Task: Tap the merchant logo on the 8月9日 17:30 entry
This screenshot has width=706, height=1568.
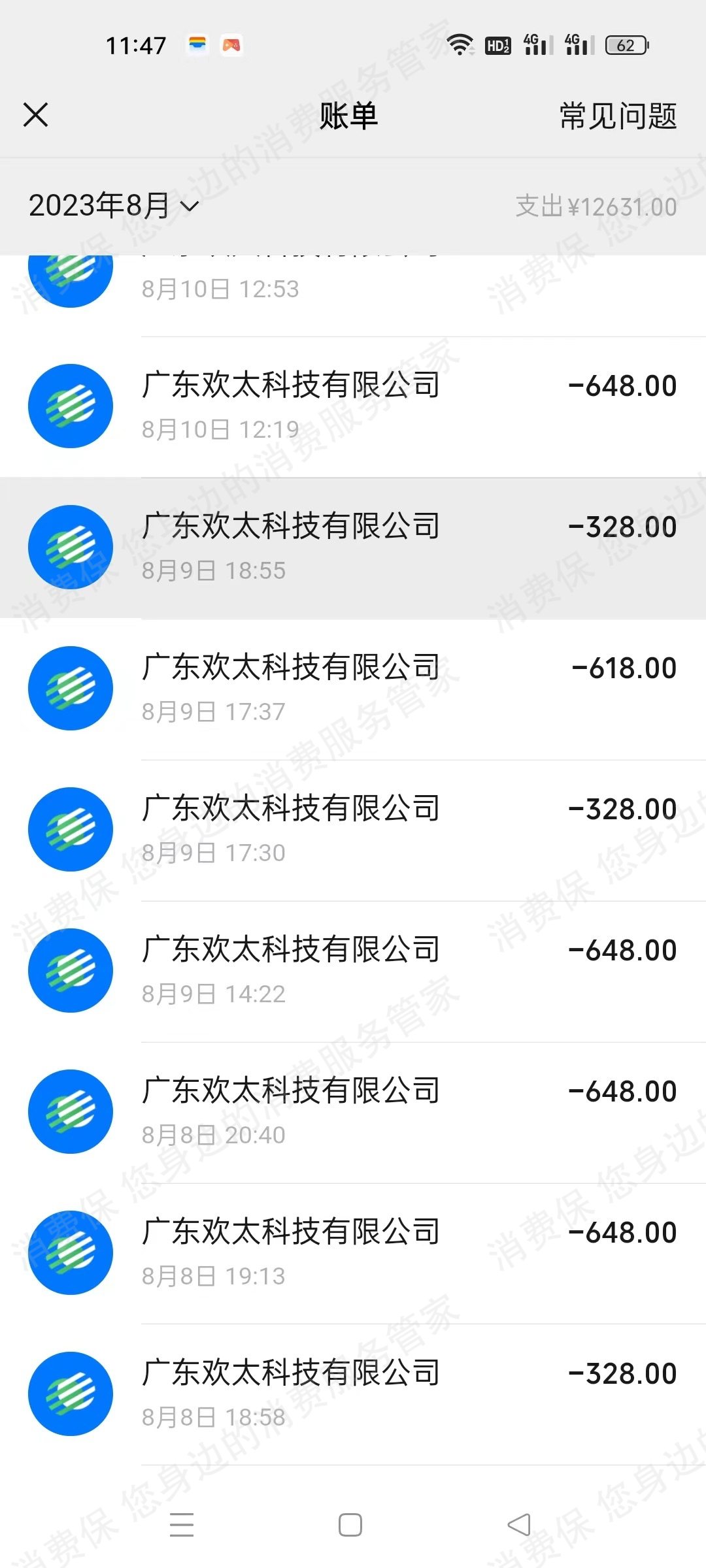Action: pos(71,828)
